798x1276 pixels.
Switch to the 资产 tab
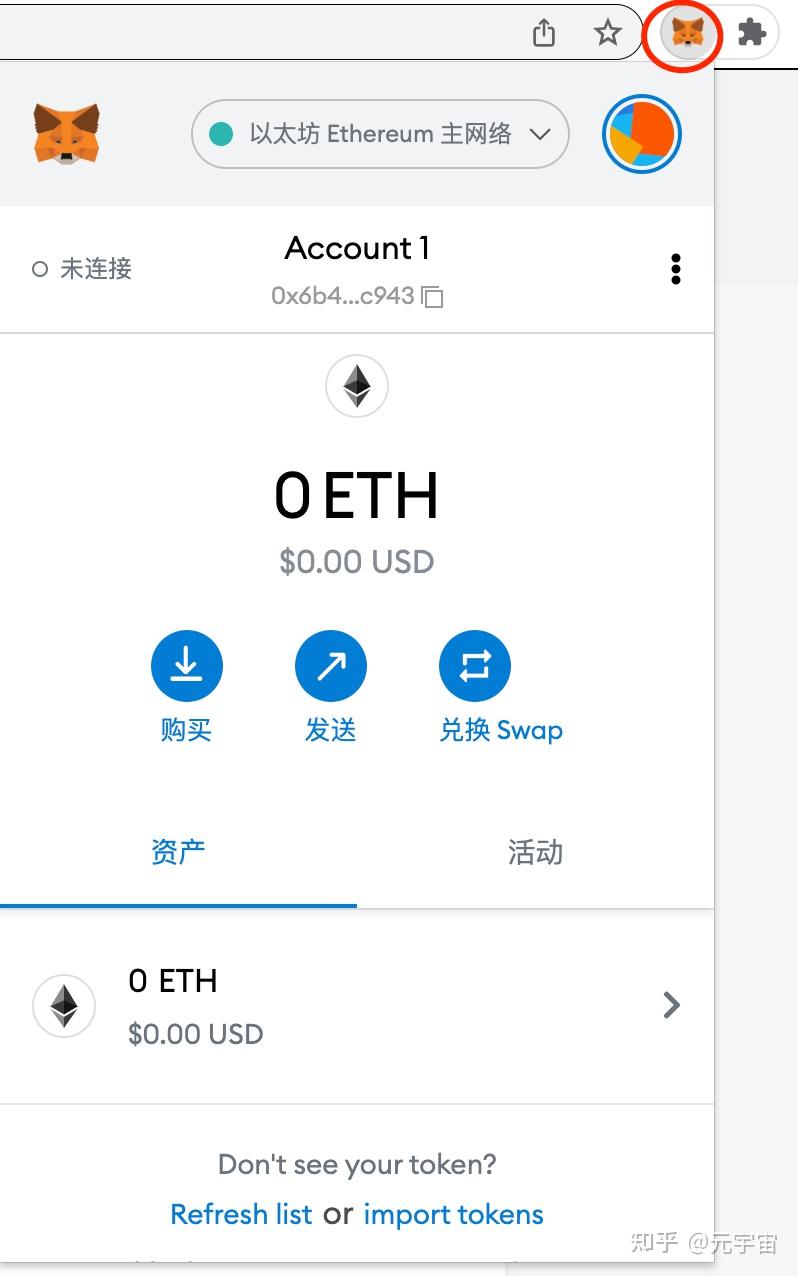(178, 852)
